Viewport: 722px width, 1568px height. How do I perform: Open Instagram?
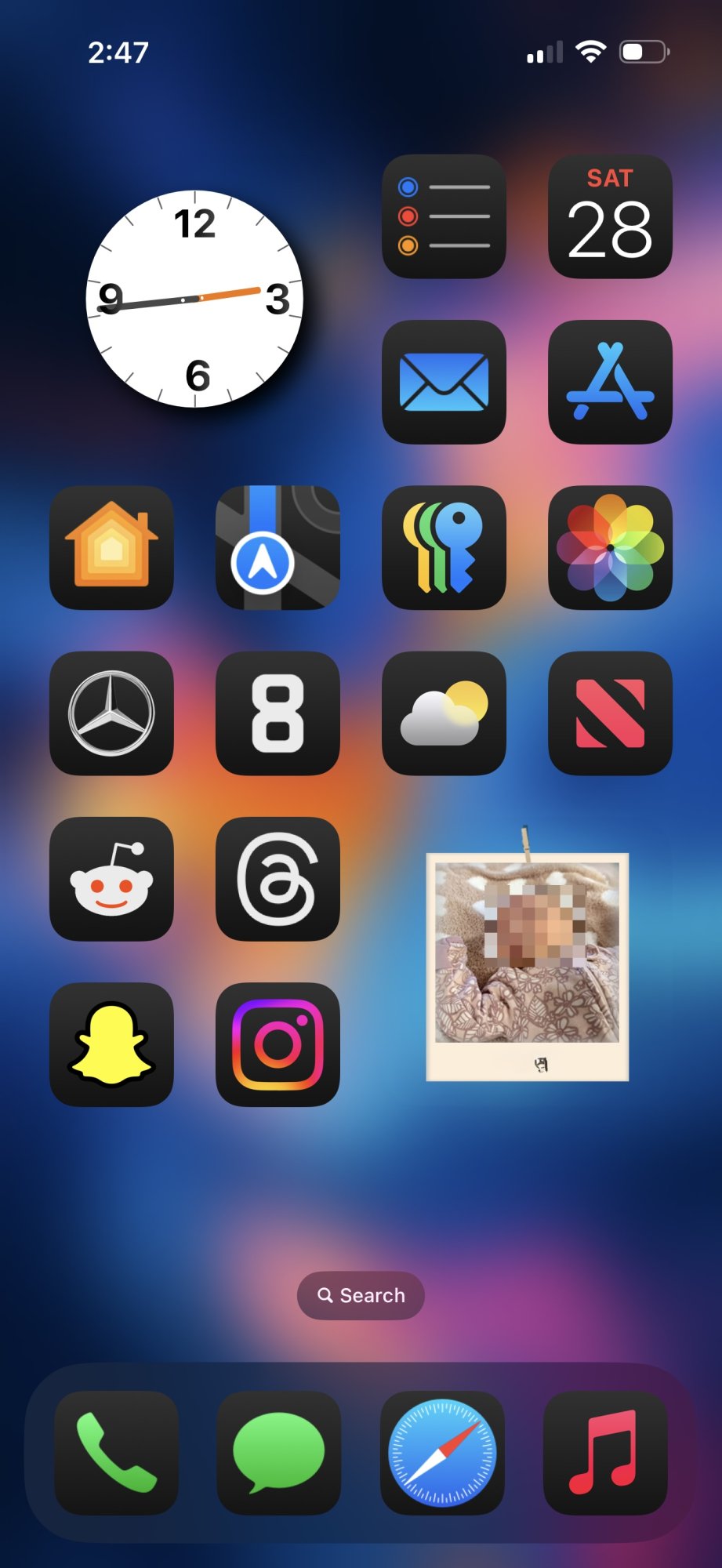278,1044
